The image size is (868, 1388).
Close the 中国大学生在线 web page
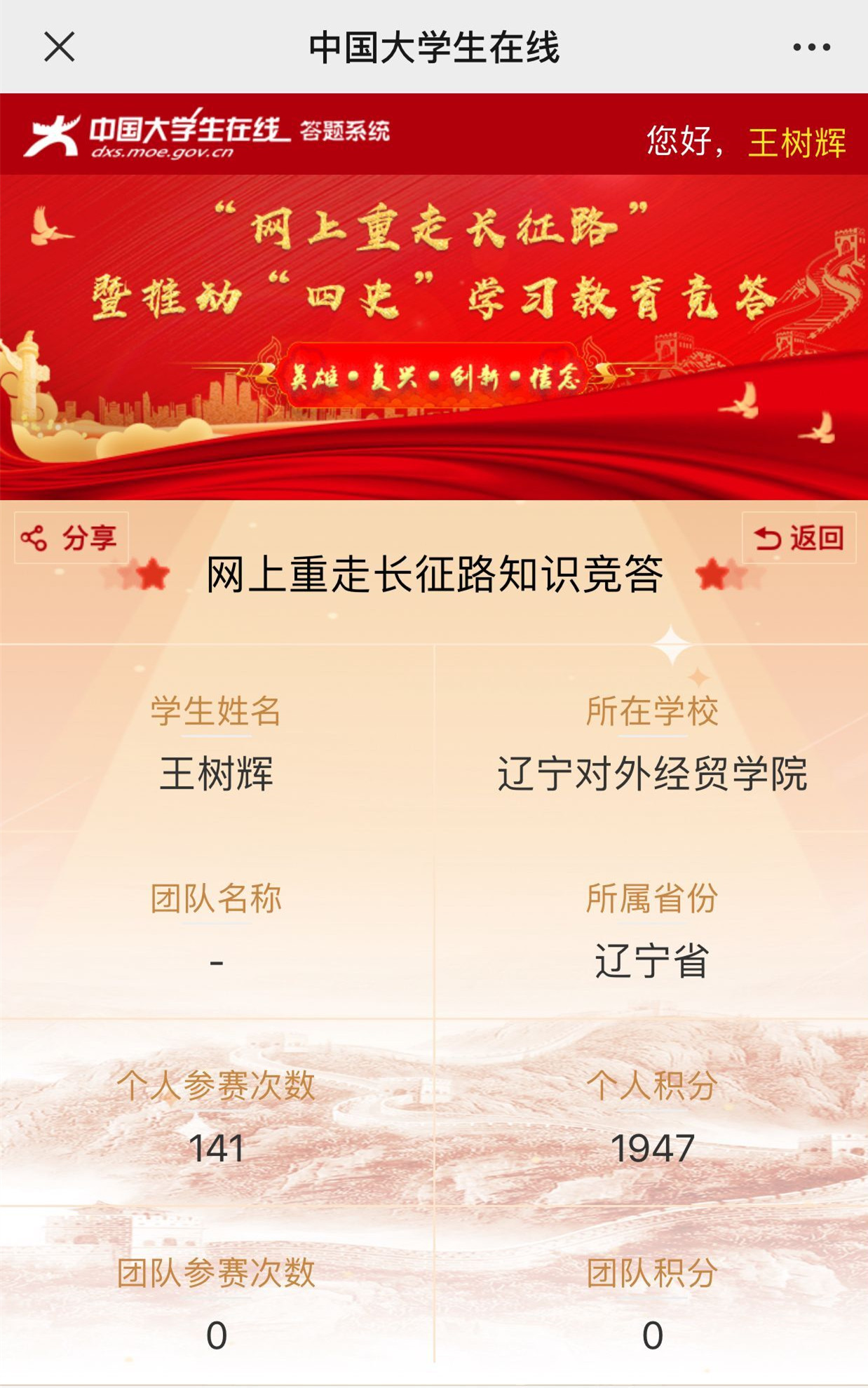tap(59, 47)
